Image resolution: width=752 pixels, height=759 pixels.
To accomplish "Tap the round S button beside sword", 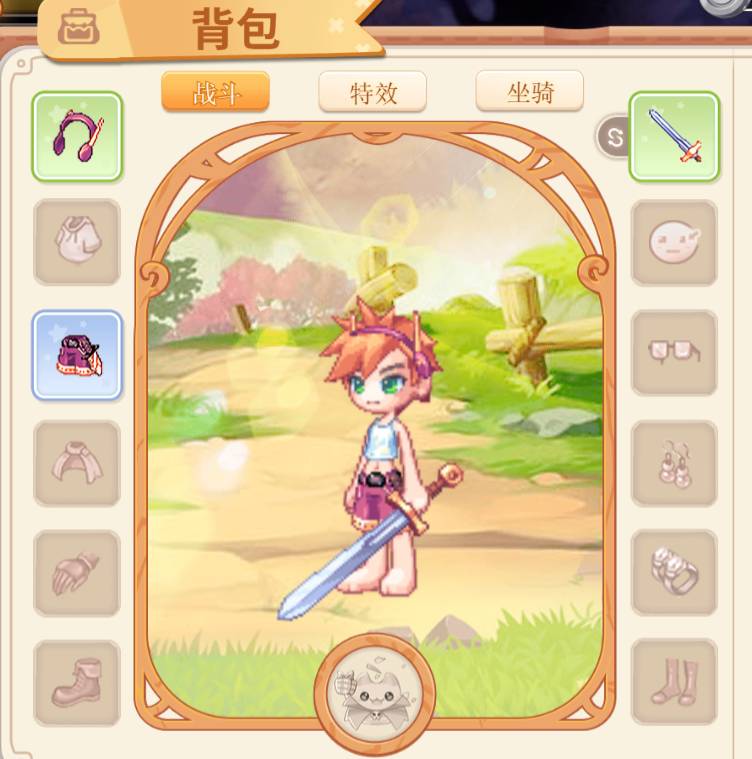I will (x=613, y=138).
